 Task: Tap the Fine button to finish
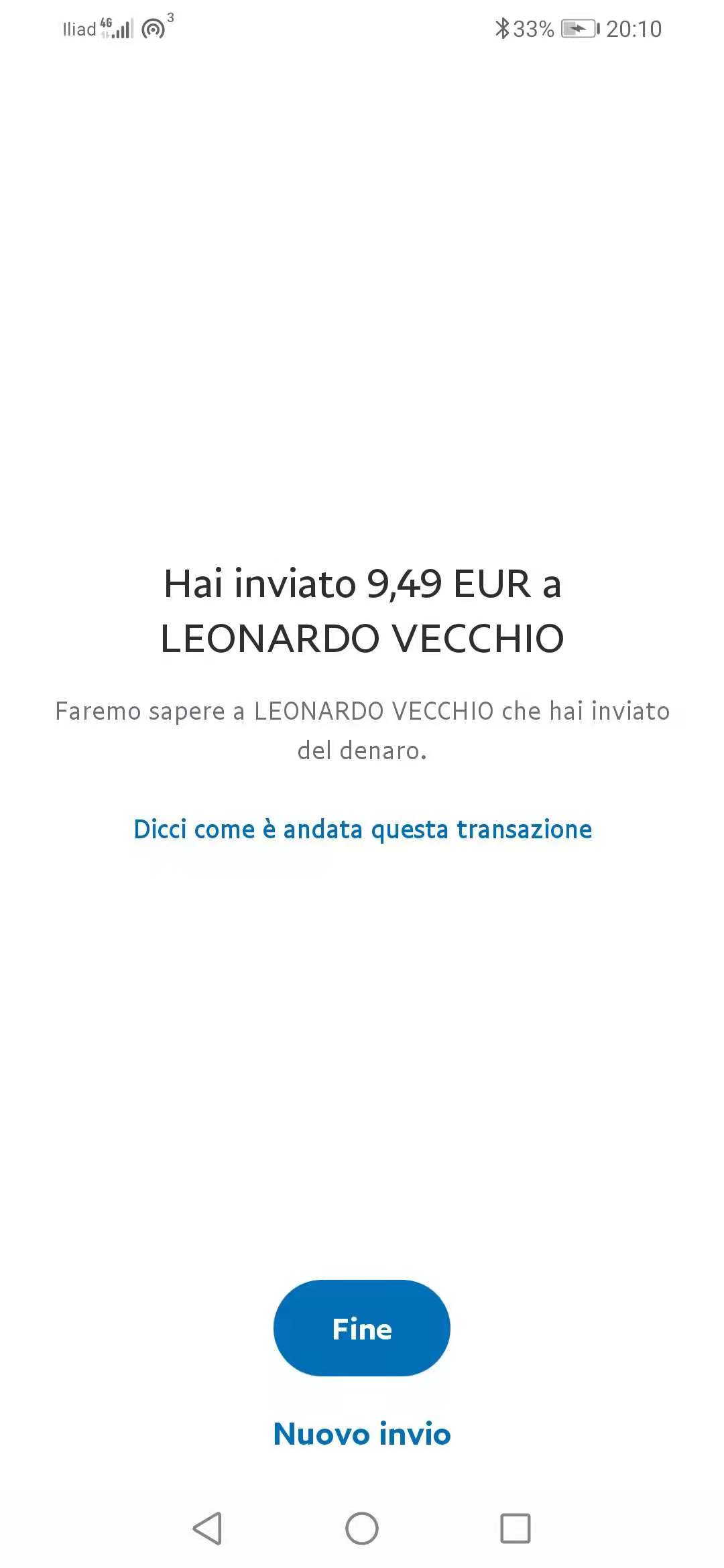click(x=362, y=1328)
